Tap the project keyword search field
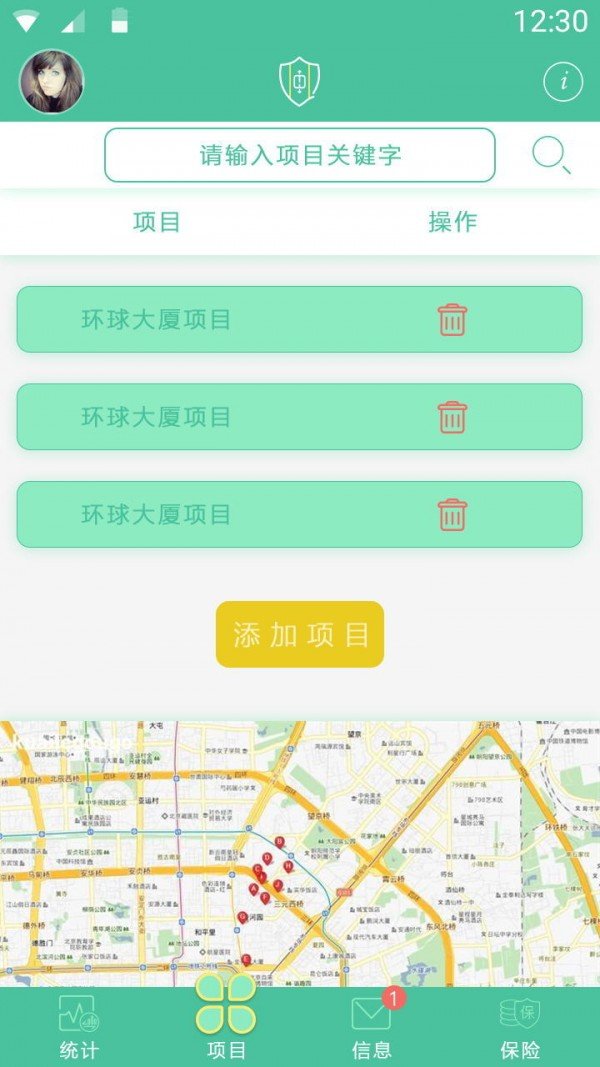 pyautogui.click(x=300, y=155)
